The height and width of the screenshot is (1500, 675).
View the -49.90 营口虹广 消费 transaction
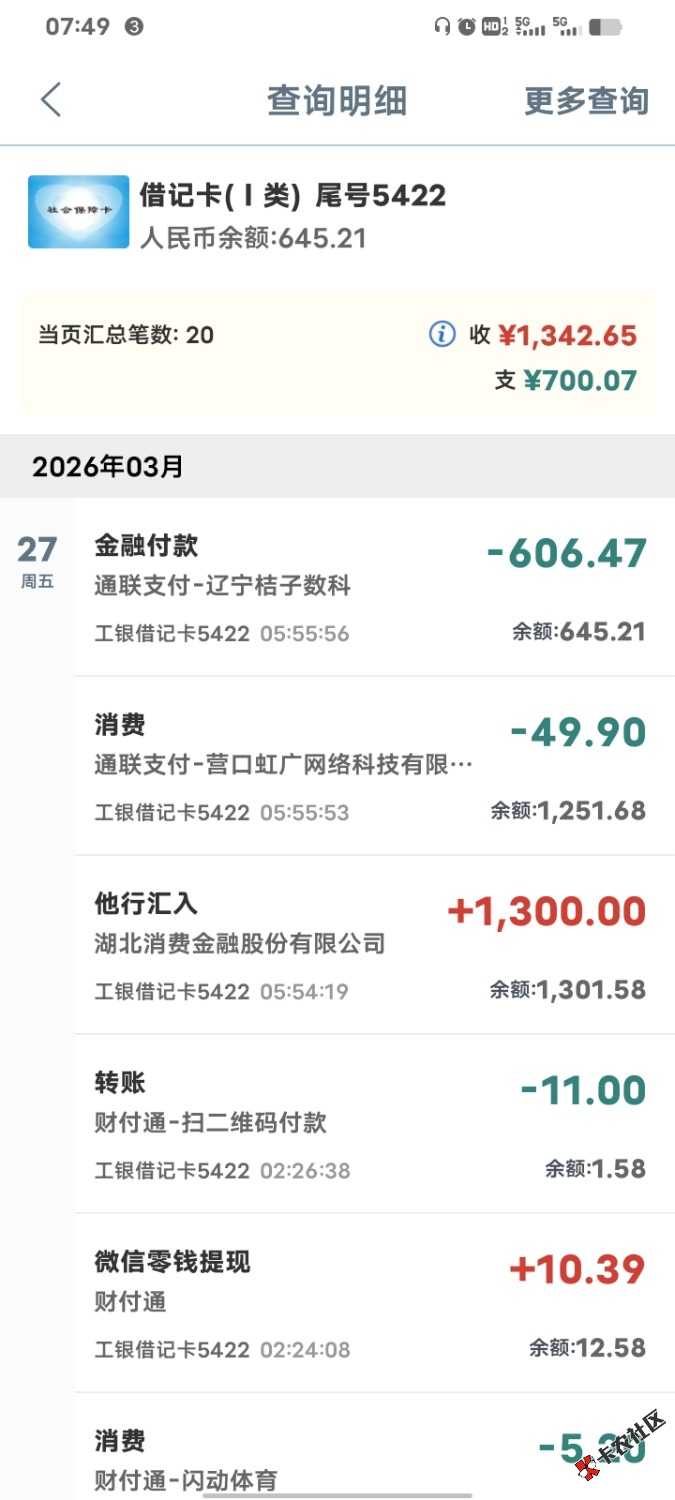coord(370,767)
